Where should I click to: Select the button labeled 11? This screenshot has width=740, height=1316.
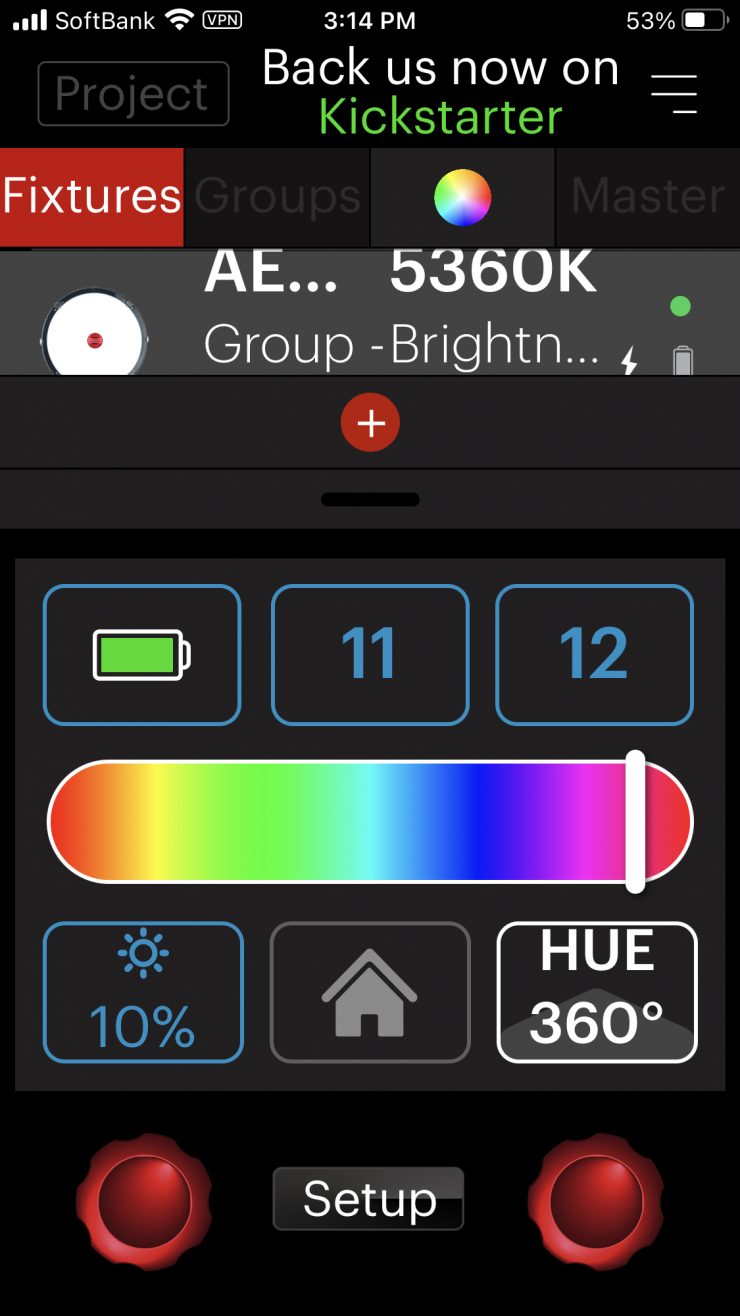370,655
